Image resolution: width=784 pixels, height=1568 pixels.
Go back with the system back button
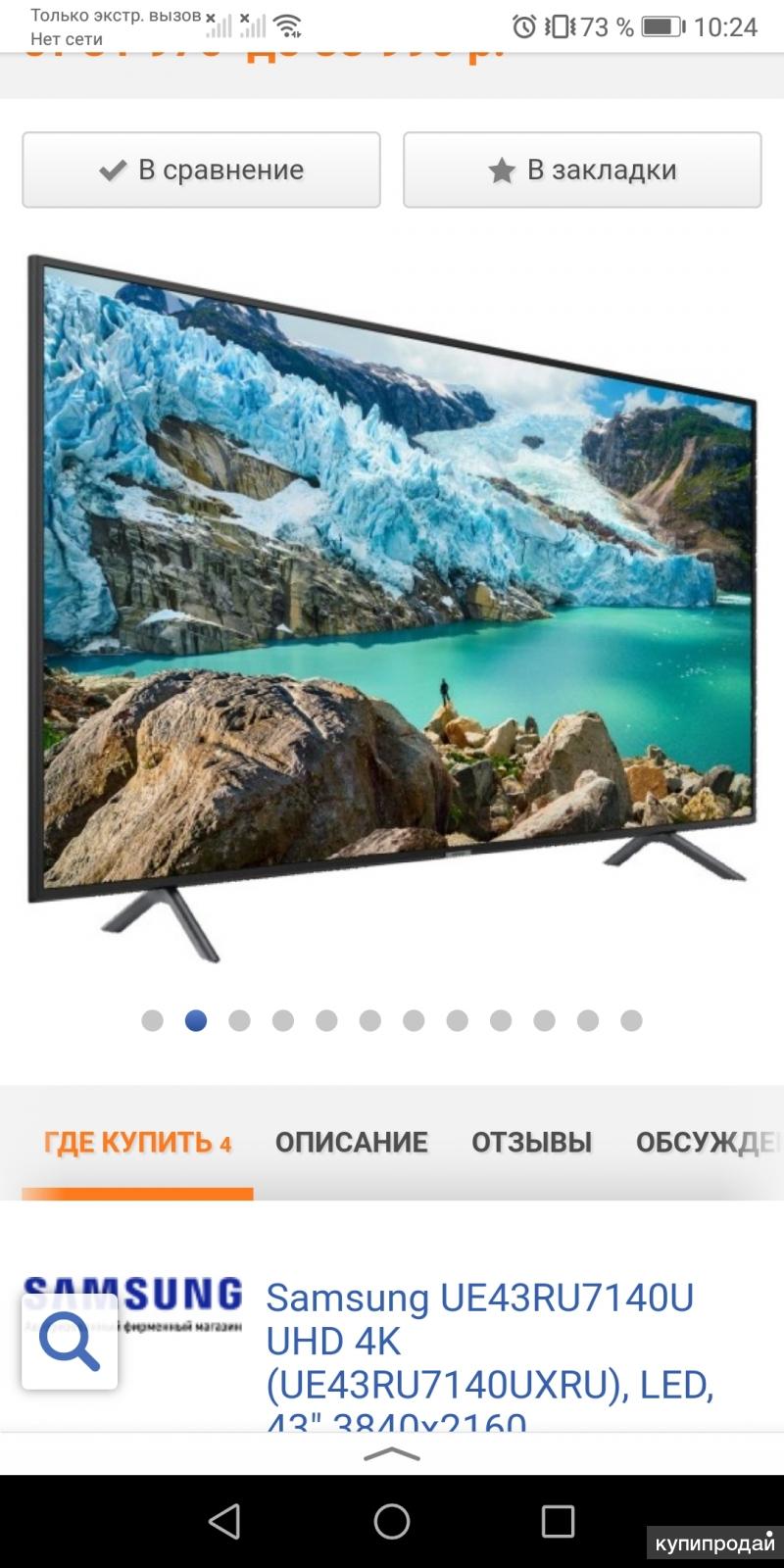pos(224,1521)
